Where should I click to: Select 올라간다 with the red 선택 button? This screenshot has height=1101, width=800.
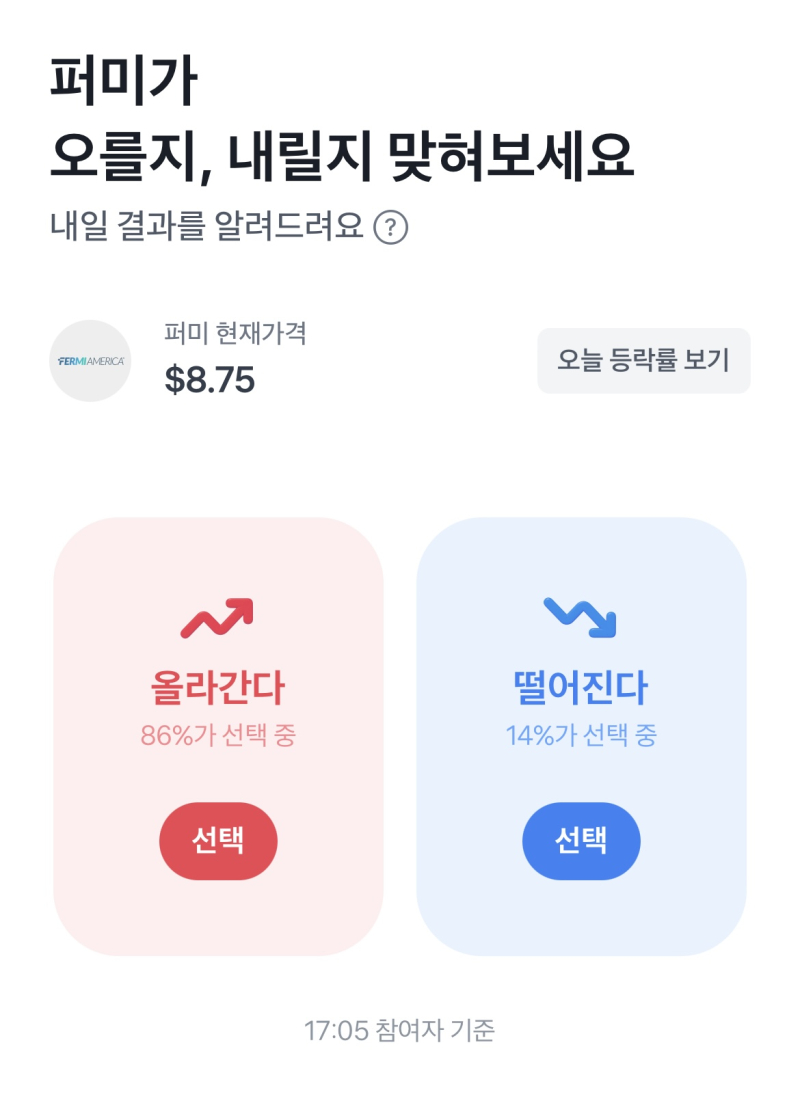click(x=218, y=840)
